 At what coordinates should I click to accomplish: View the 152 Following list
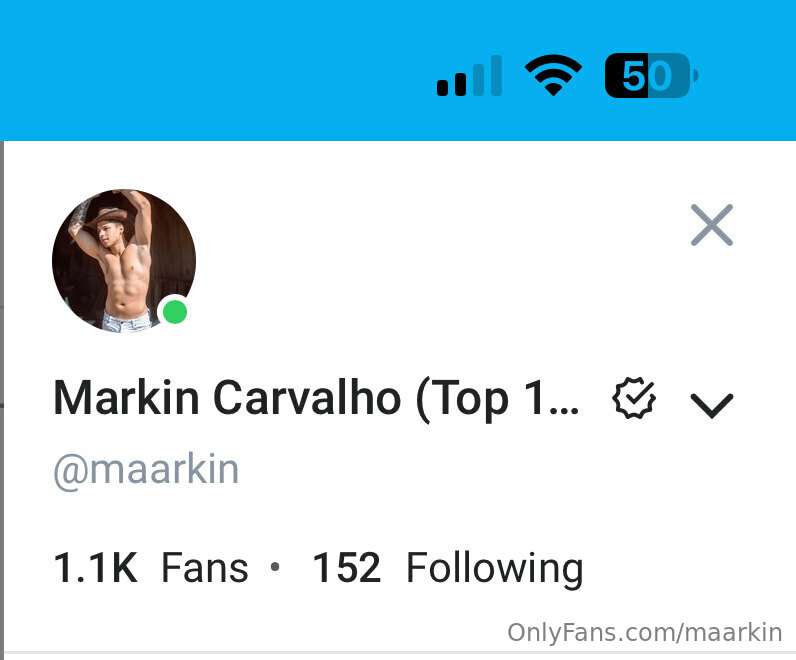[x=447, y=568]
